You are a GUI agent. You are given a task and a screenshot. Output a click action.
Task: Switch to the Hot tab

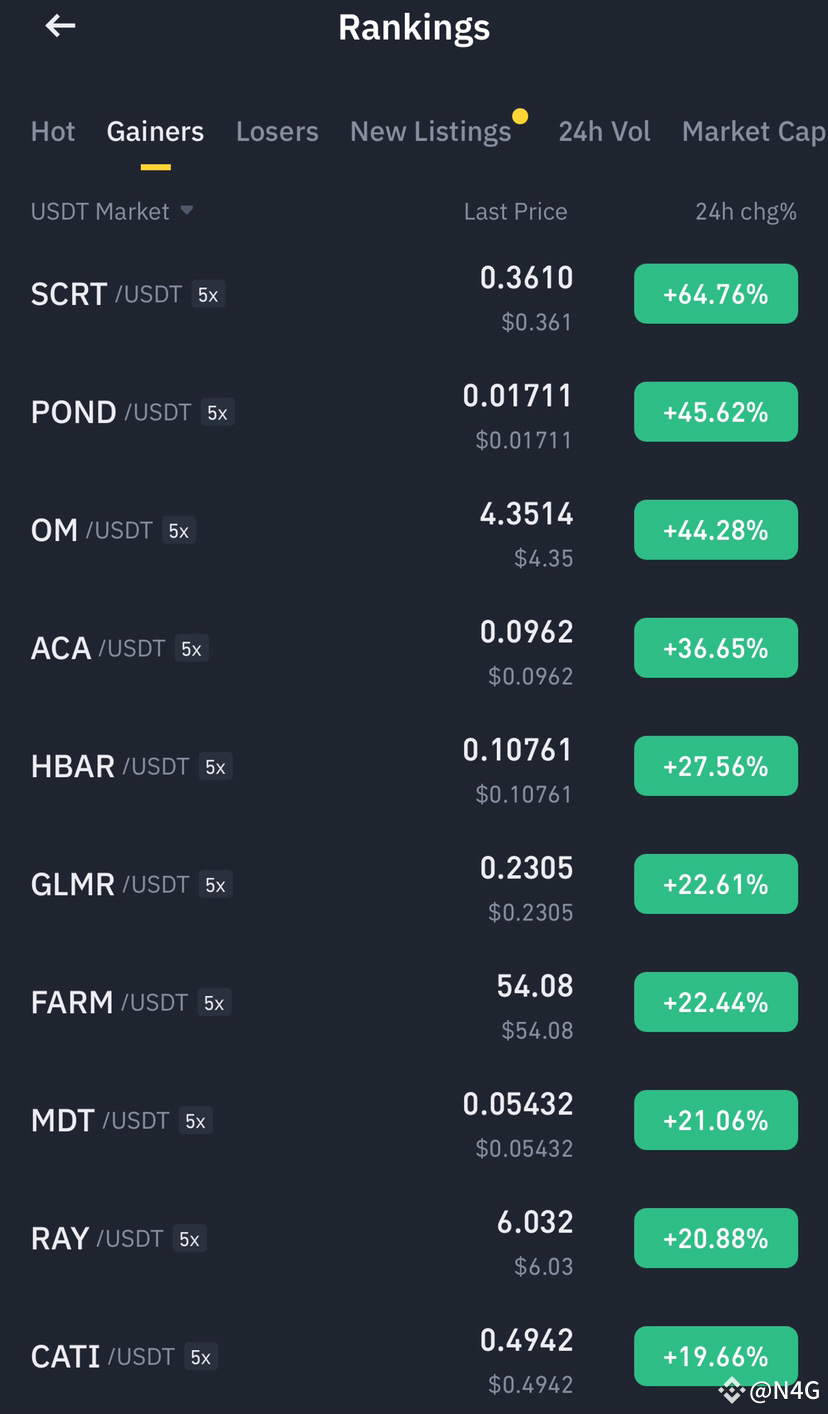tap(52, 131)
